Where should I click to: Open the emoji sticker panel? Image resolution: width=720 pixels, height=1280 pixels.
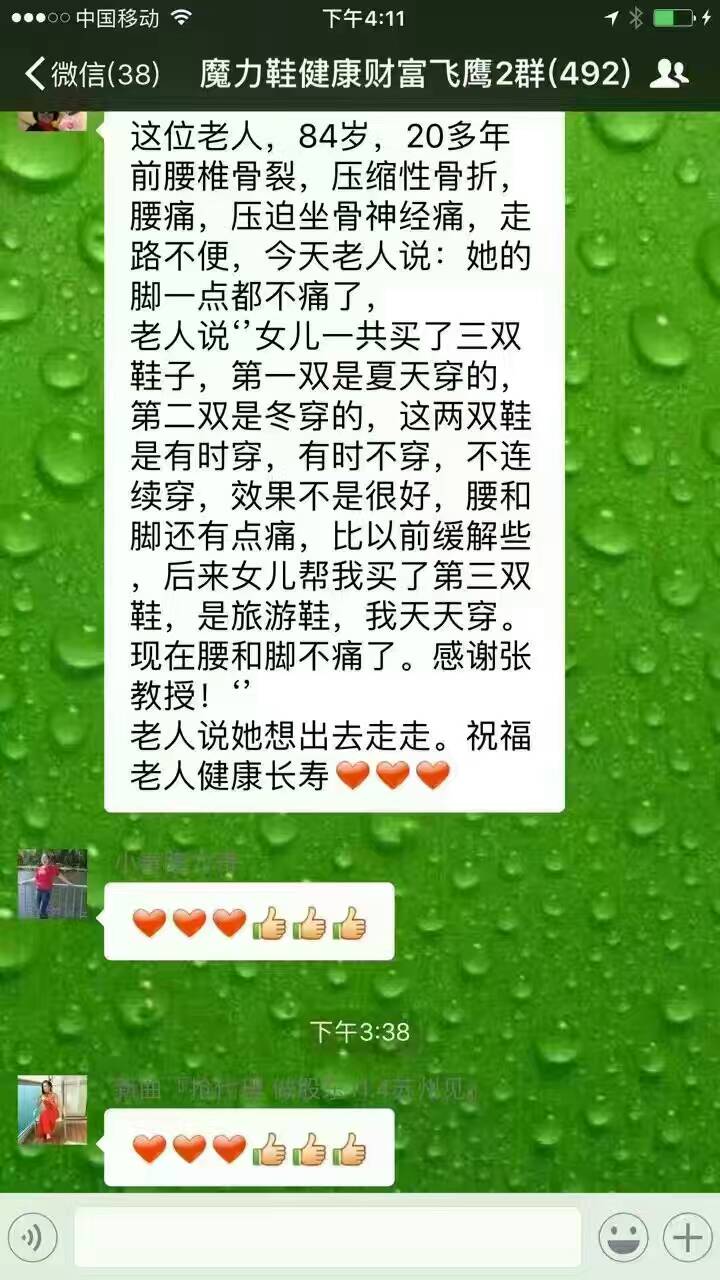[x=623, y=1238]
